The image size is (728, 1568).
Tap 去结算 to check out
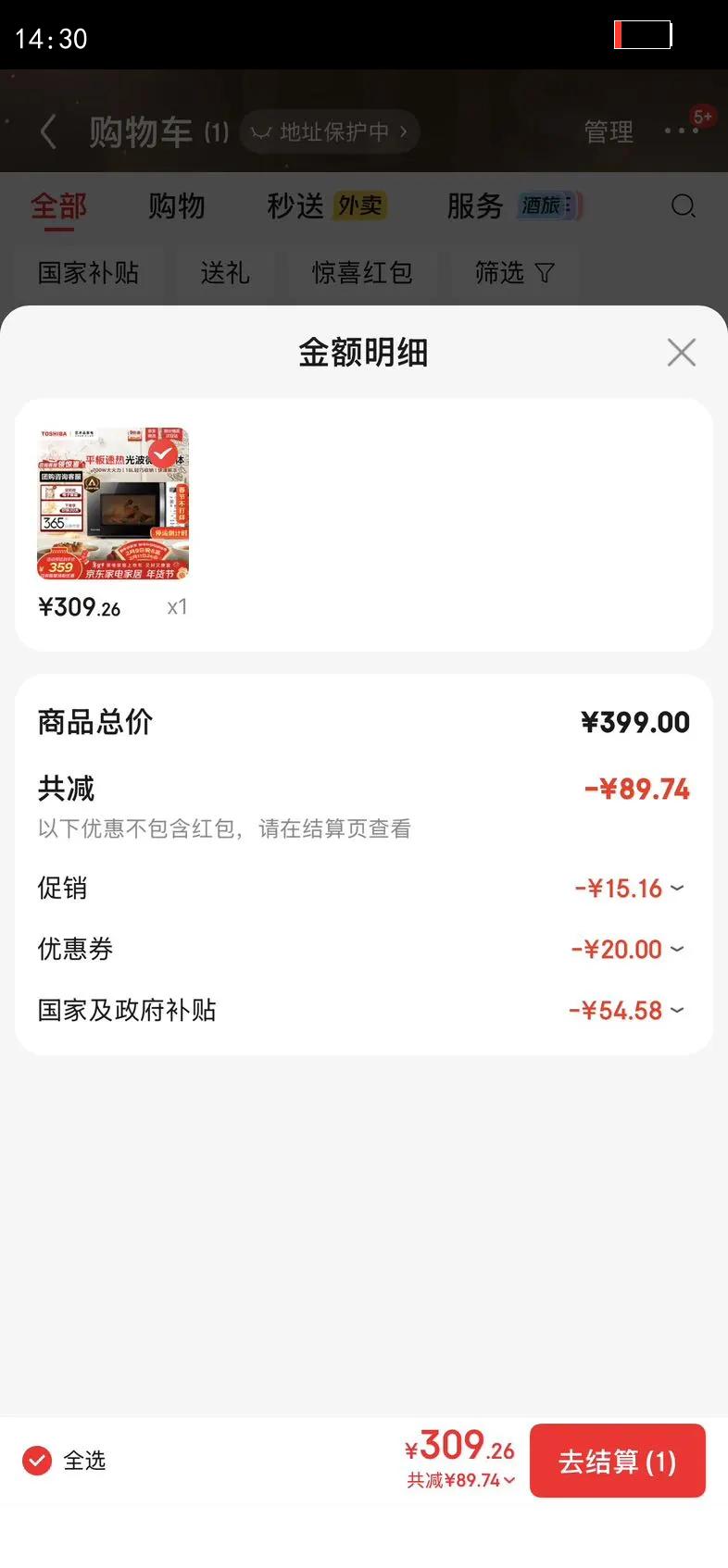coord(617,1461)
